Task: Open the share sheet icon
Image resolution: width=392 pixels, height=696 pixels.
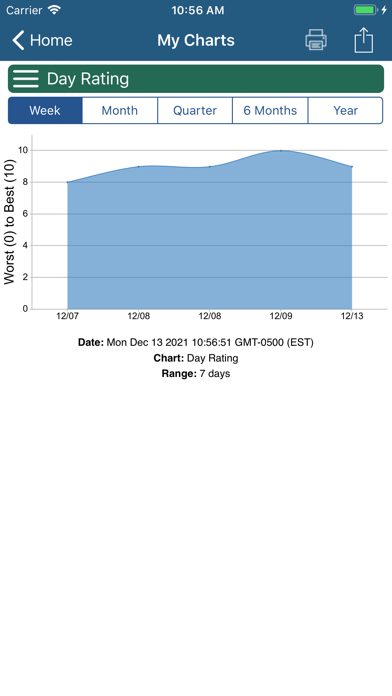Action: pos(364,40)
